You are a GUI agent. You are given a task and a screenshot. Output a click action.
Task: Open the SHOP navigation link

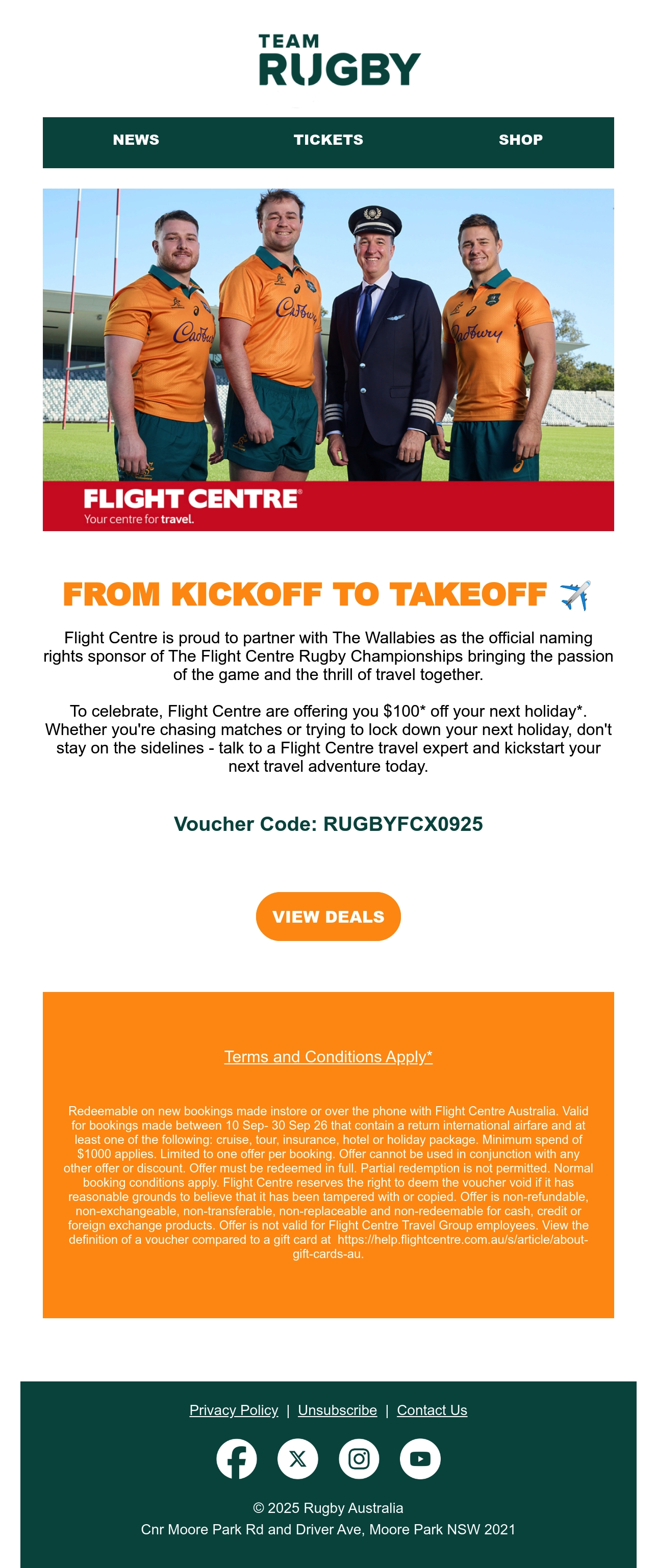pyautogui.click(x=521, y=140)
